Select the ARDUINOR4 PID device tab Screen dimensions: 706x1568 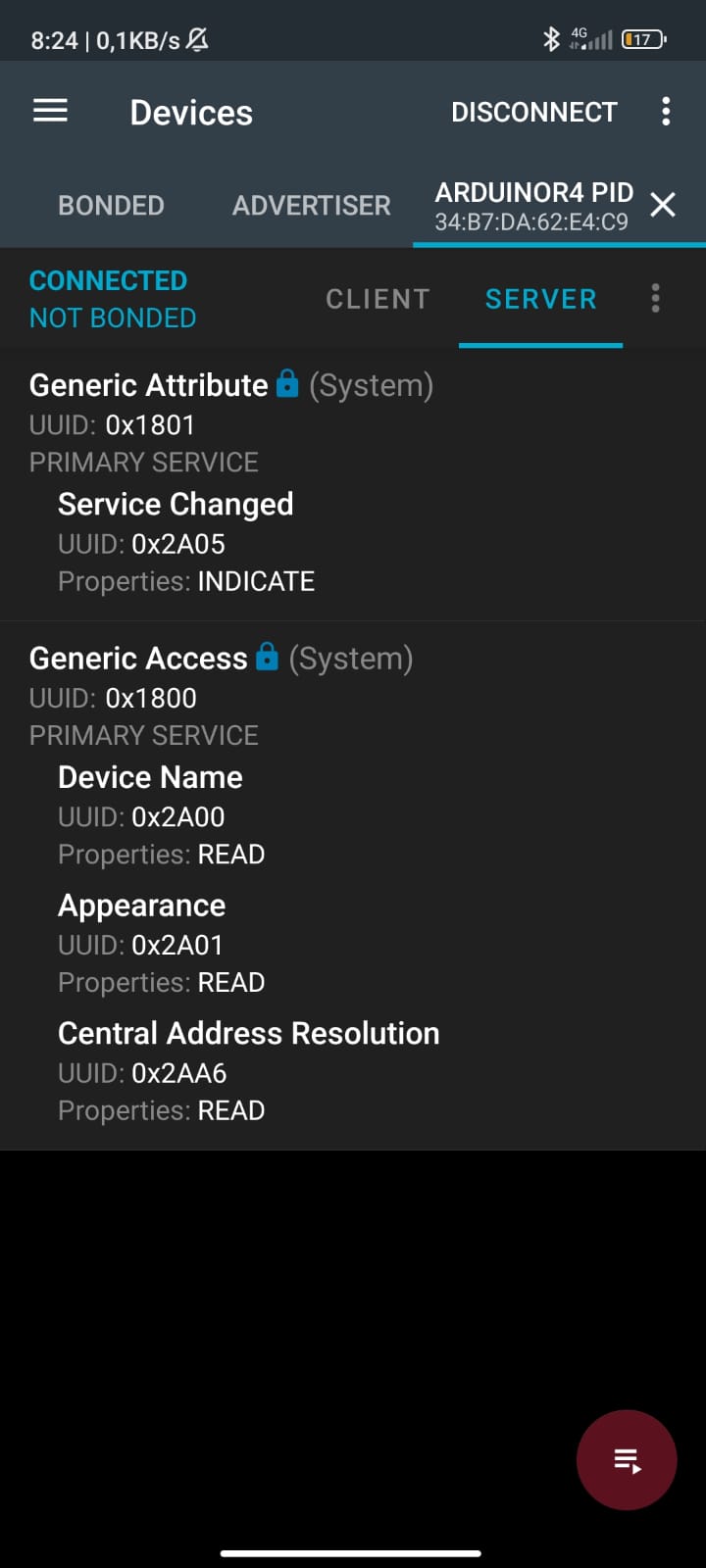click(x=533, y=206)
